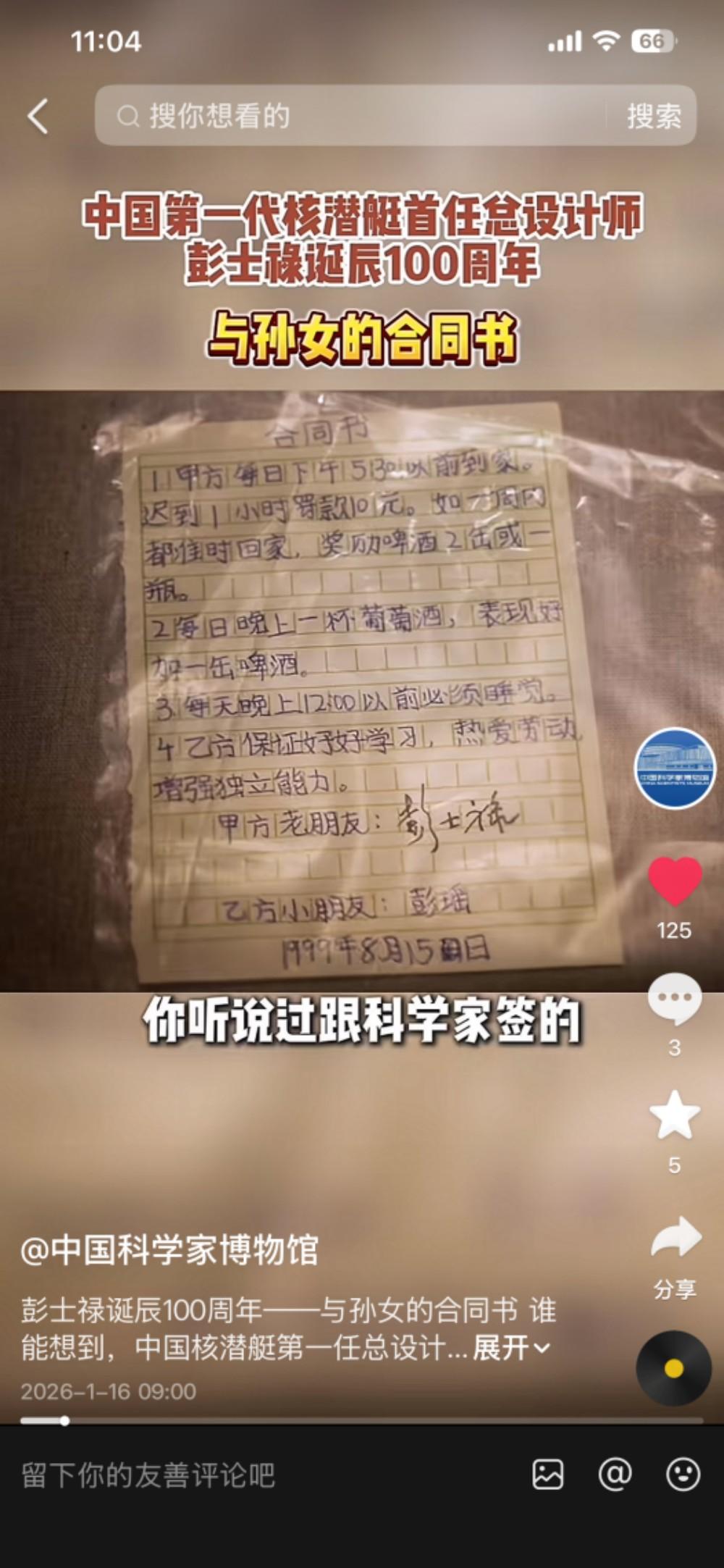Attach a picture to the comment
724x1568 pixels.
click(x=548, y=1475)
